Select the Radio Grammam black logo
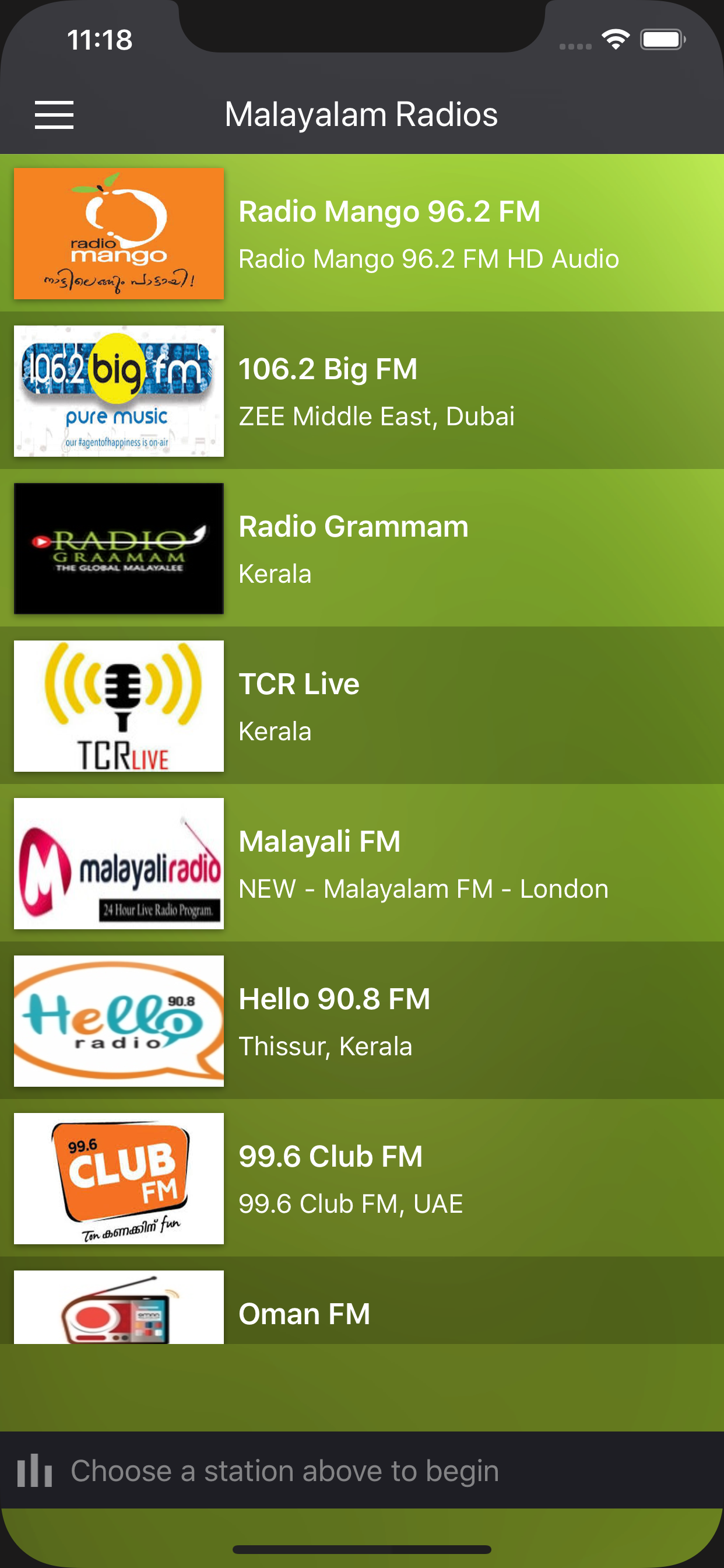Image resolution: width=724 pixels, height=1568 pixels. click(118, 548)
